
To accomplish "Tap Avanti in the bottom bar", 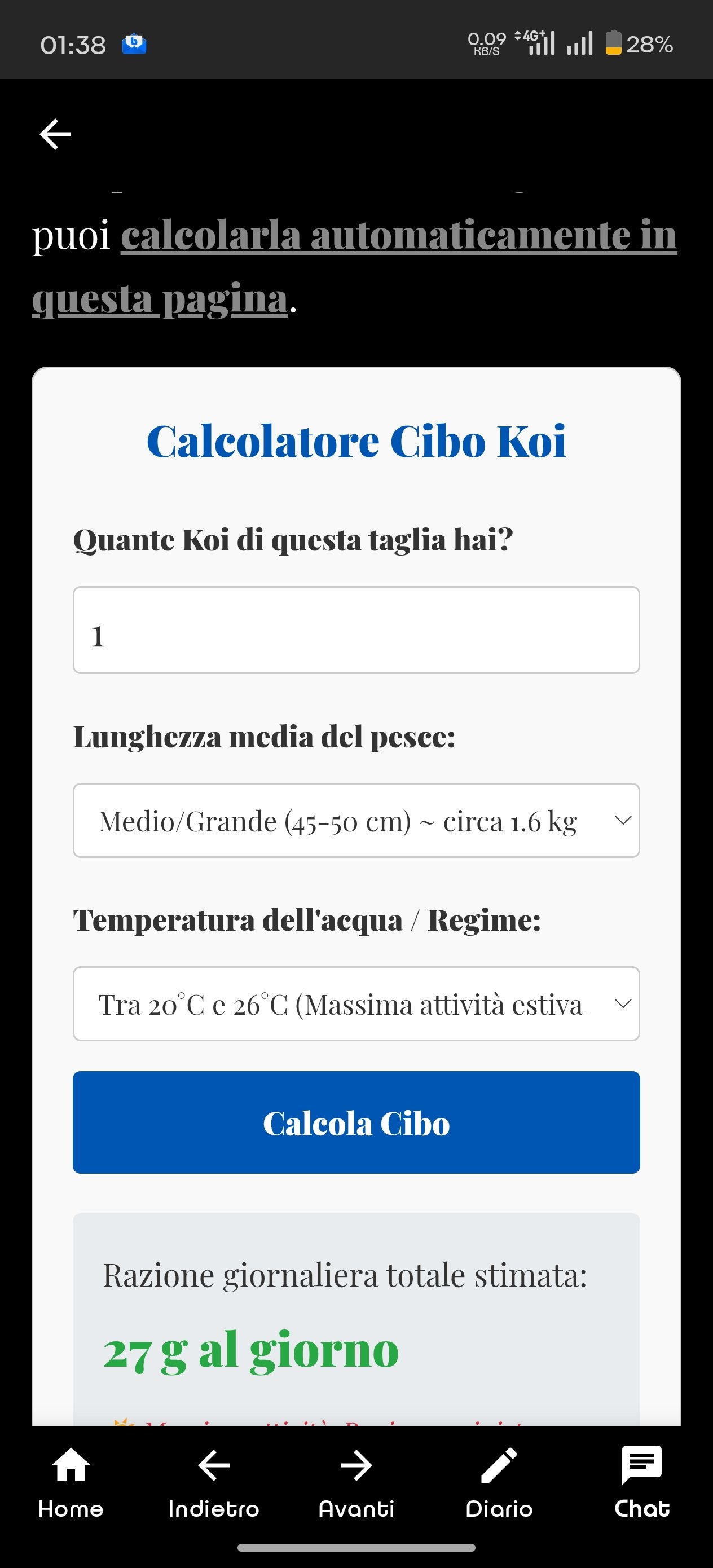I will 356,1483.
